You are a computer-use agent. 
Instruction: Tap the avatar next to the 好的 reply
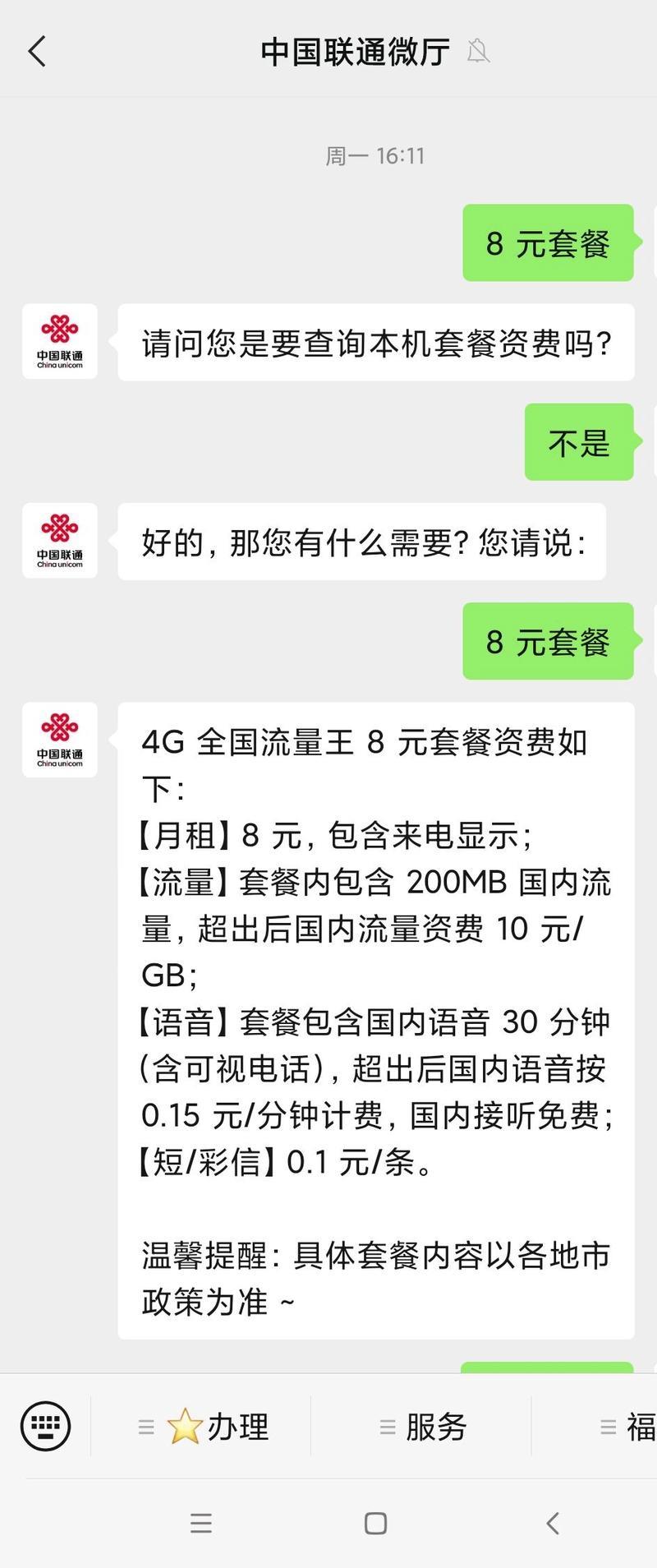tap(59, 541)
